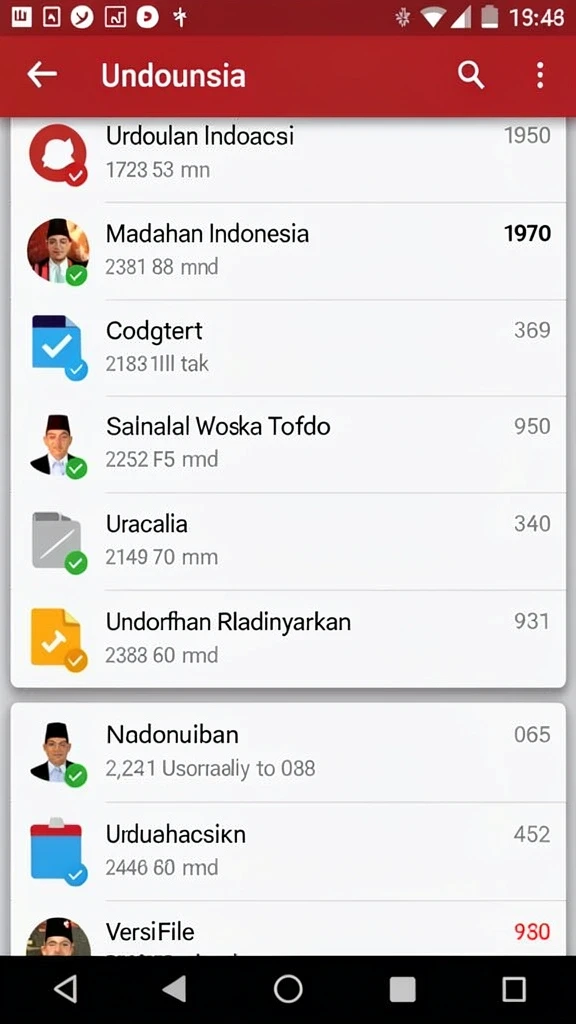
Task: Select the Urduahacsikn row
Action: pyautogui.click(x=288, y=852)
